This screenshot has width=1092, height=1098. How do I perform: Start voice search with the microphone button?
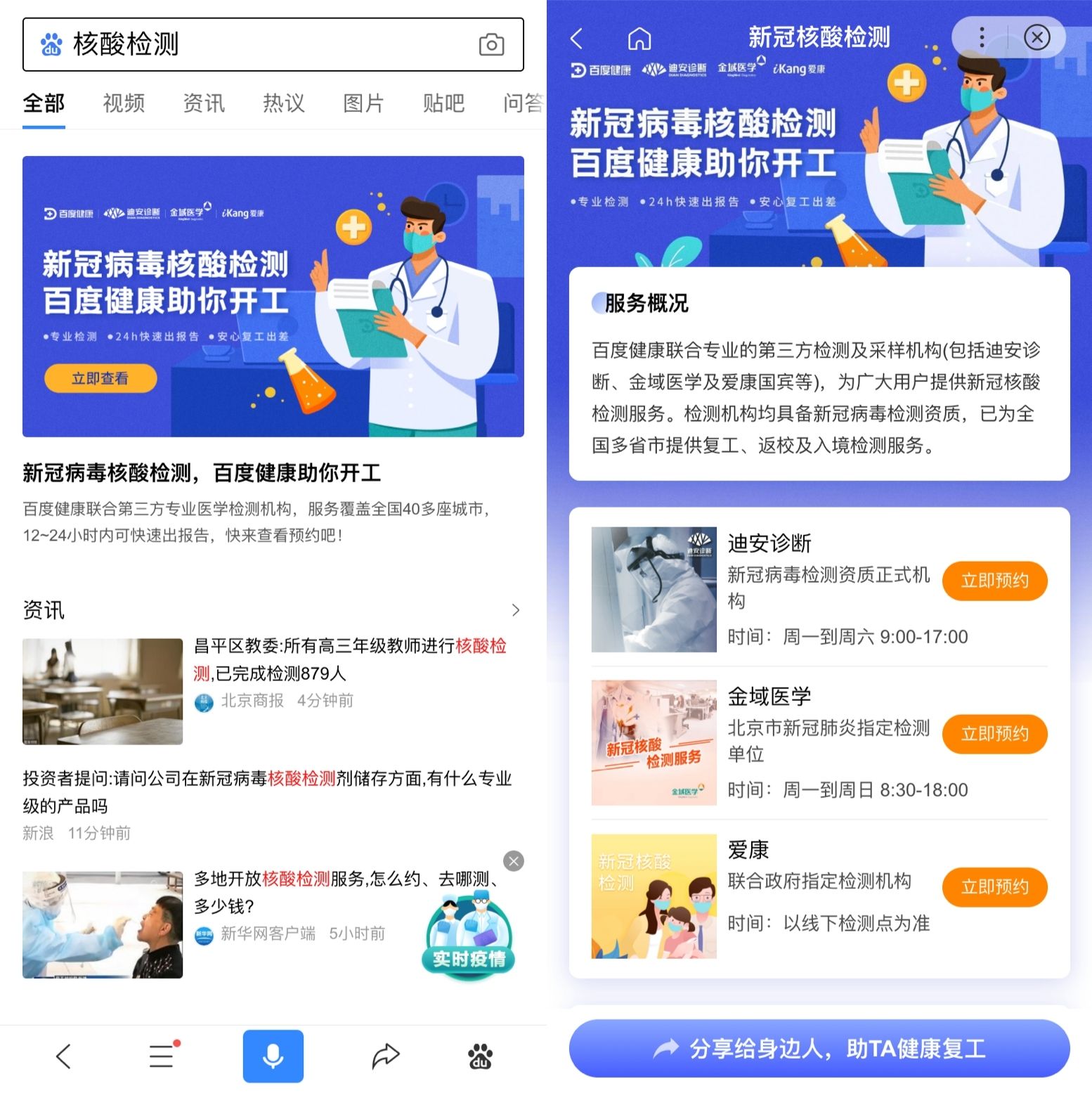tap(273, 1056)
